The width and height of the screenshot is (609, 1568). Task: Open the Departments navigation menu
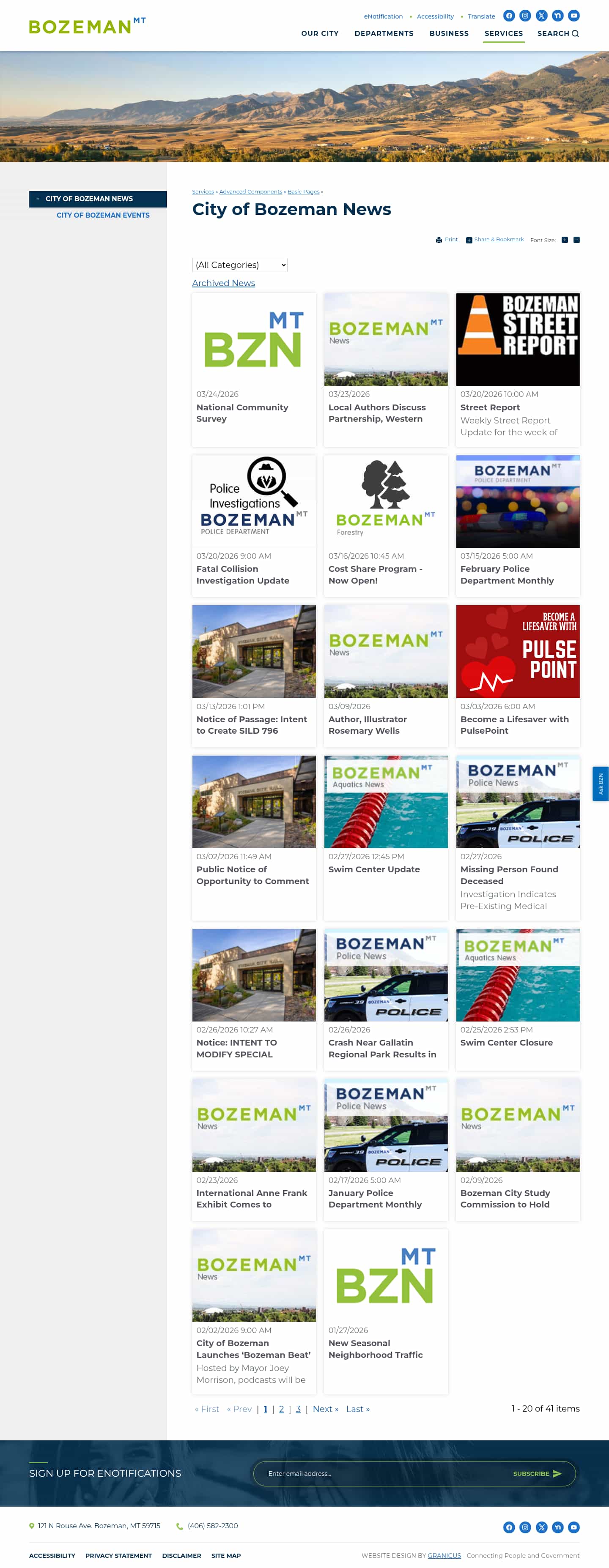[384, 33]
